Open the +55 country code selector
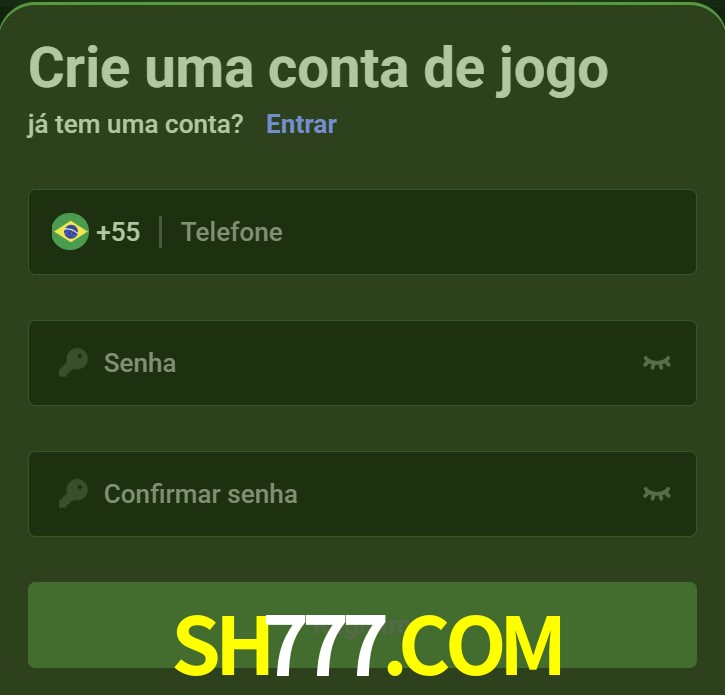 coord(97,232)
